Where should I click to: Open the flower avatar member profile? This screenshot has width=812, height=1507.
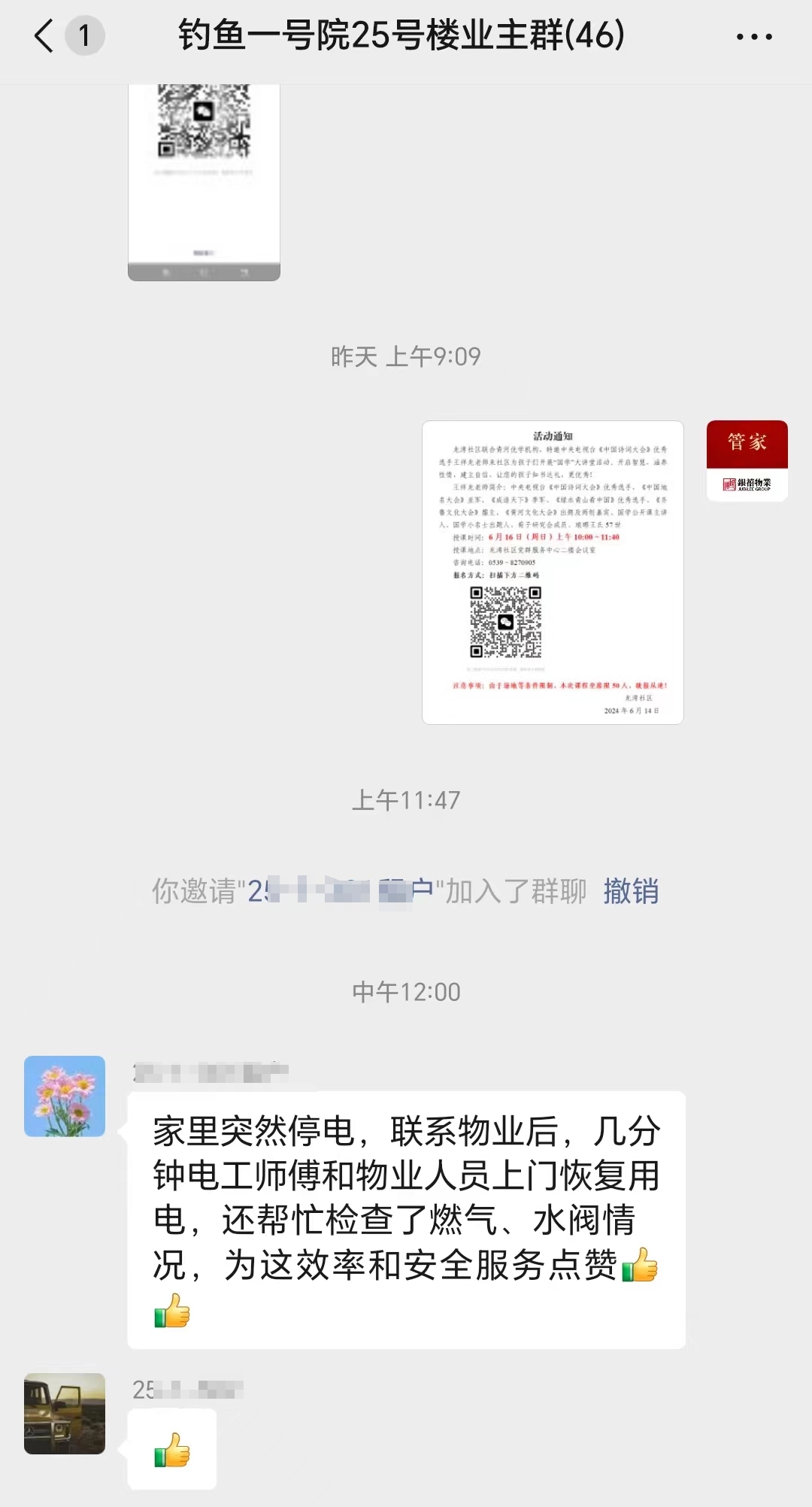[x=65, y=1096]
